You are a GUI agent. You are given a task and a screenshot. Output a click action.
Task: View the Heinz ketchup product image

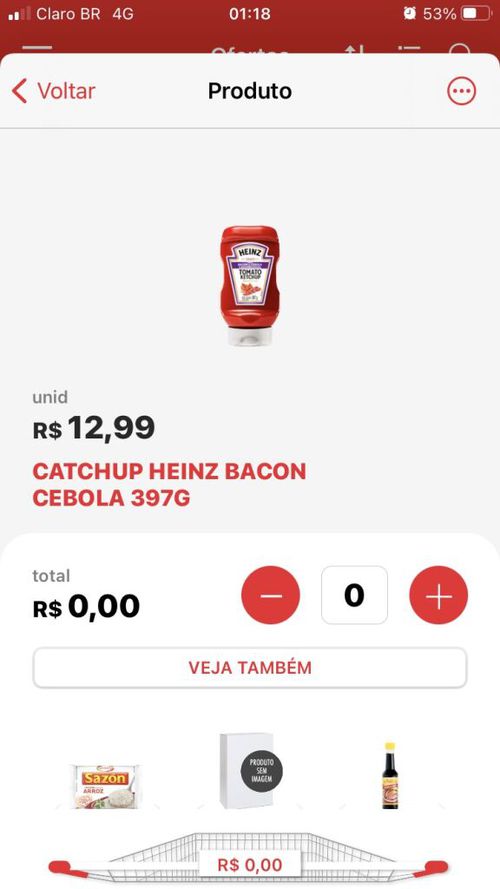point(249,285)
